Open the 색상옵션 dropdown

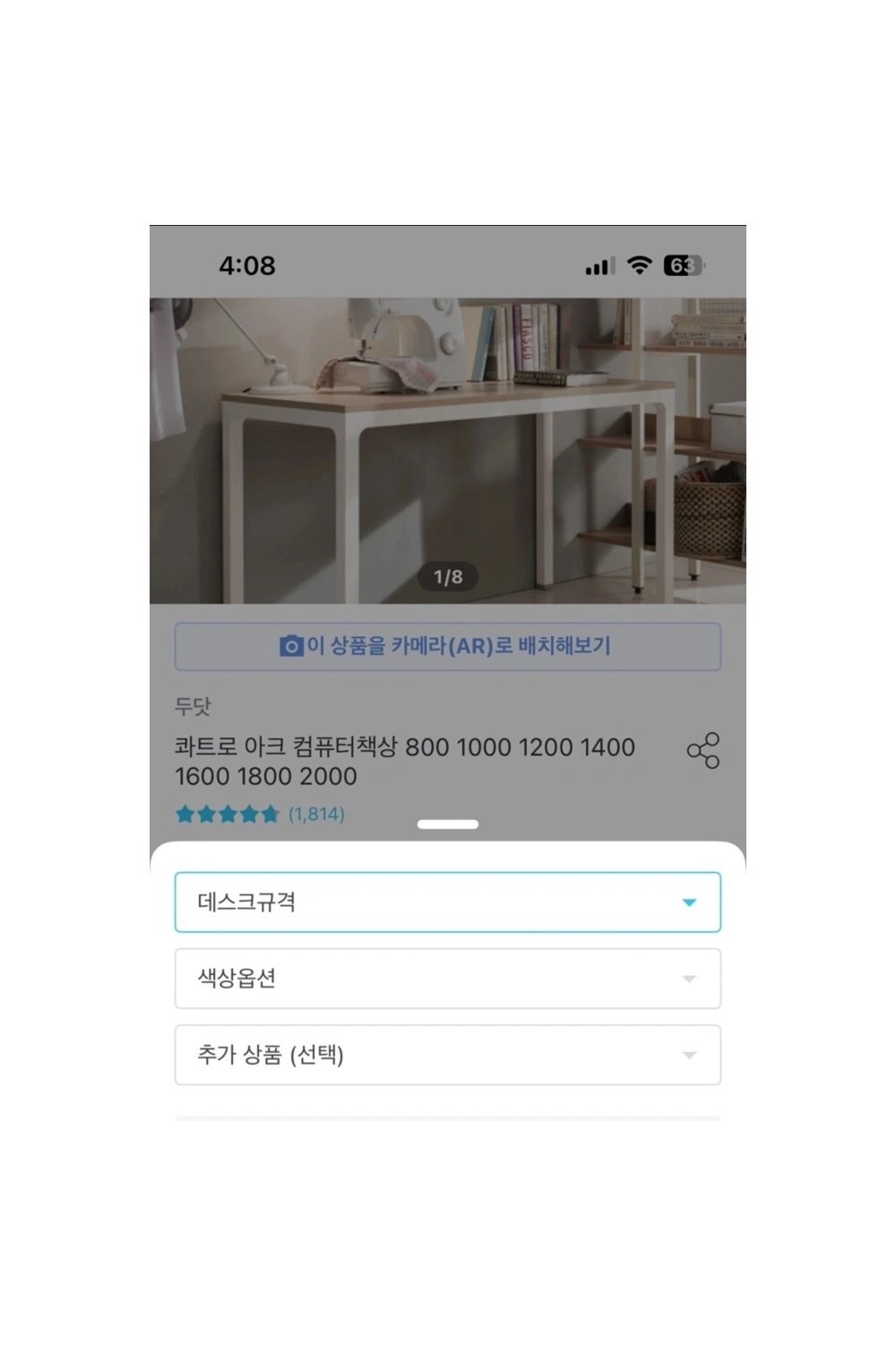click(447, 979)
